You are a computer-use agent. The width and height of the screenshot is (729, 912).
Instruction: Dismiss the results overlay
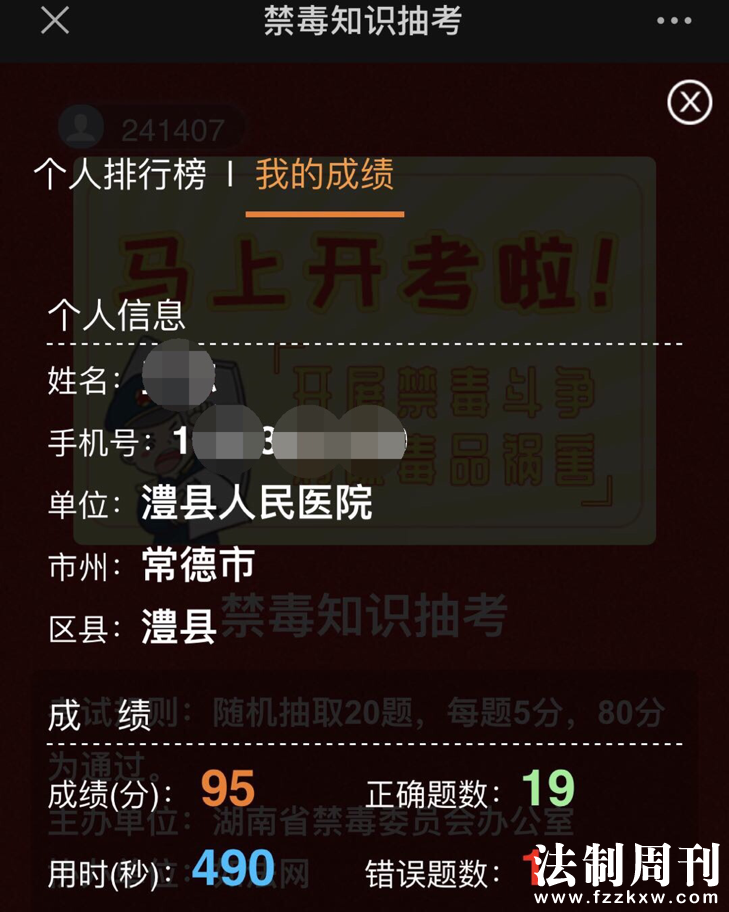click(x=689, y=103)
